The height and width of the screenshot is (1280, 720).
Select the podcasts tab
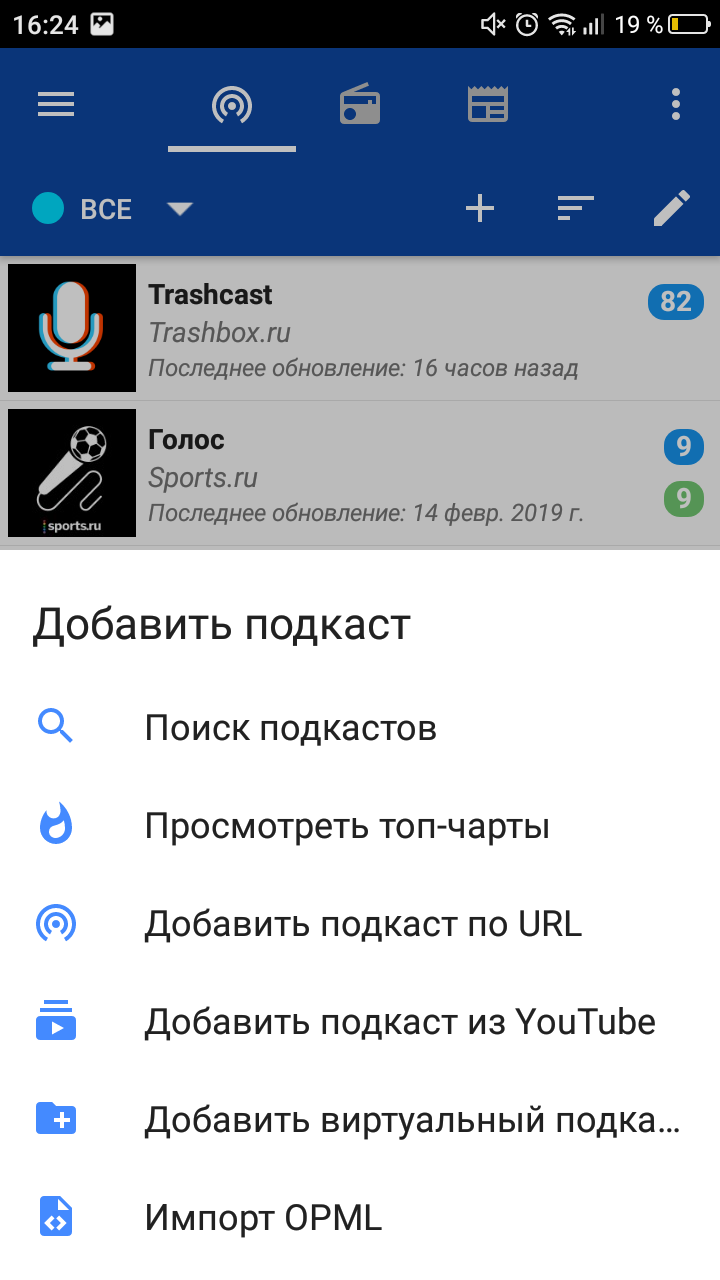(232, 104)
